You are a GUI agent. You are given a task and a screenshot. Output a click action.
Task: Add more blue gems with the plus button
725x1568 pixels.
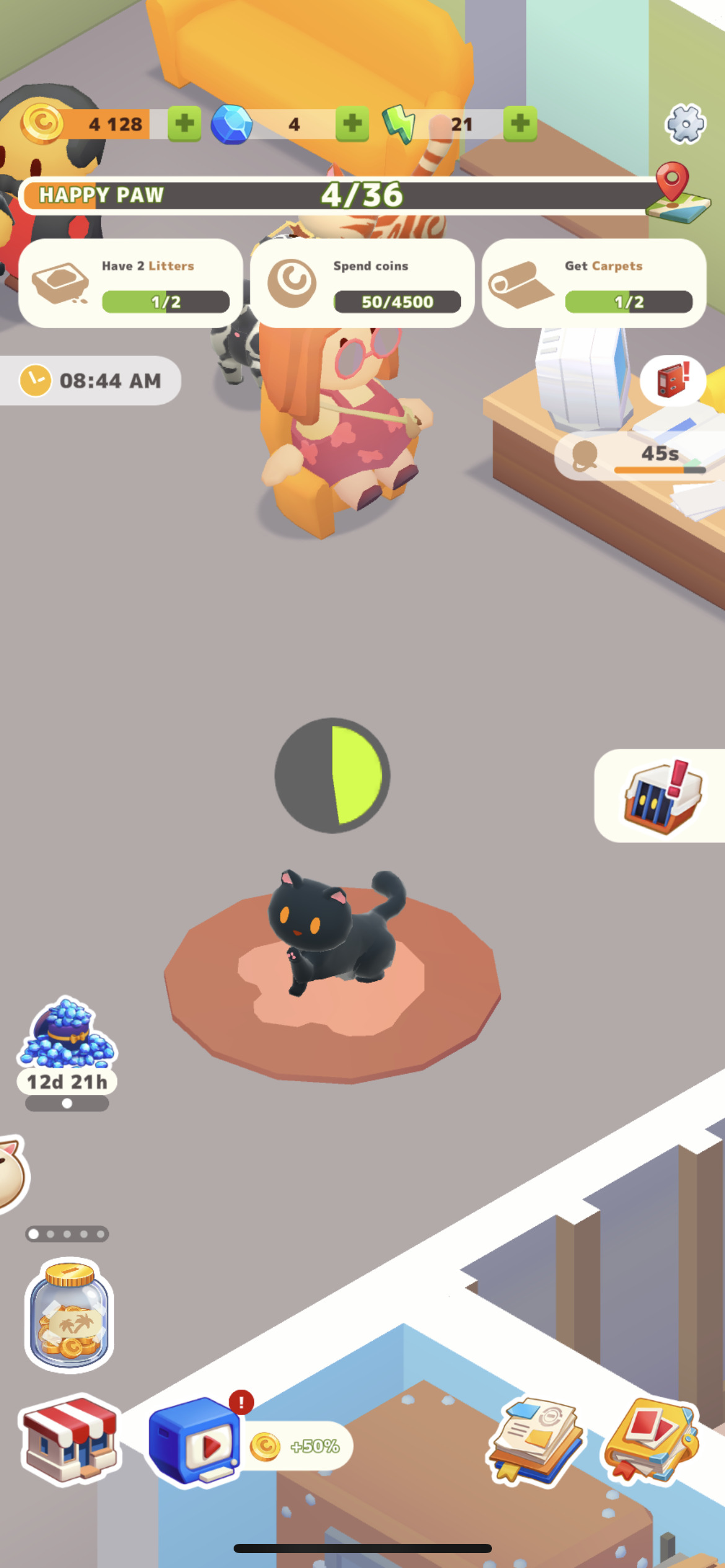pyautogui.click(x=352, y=123)
